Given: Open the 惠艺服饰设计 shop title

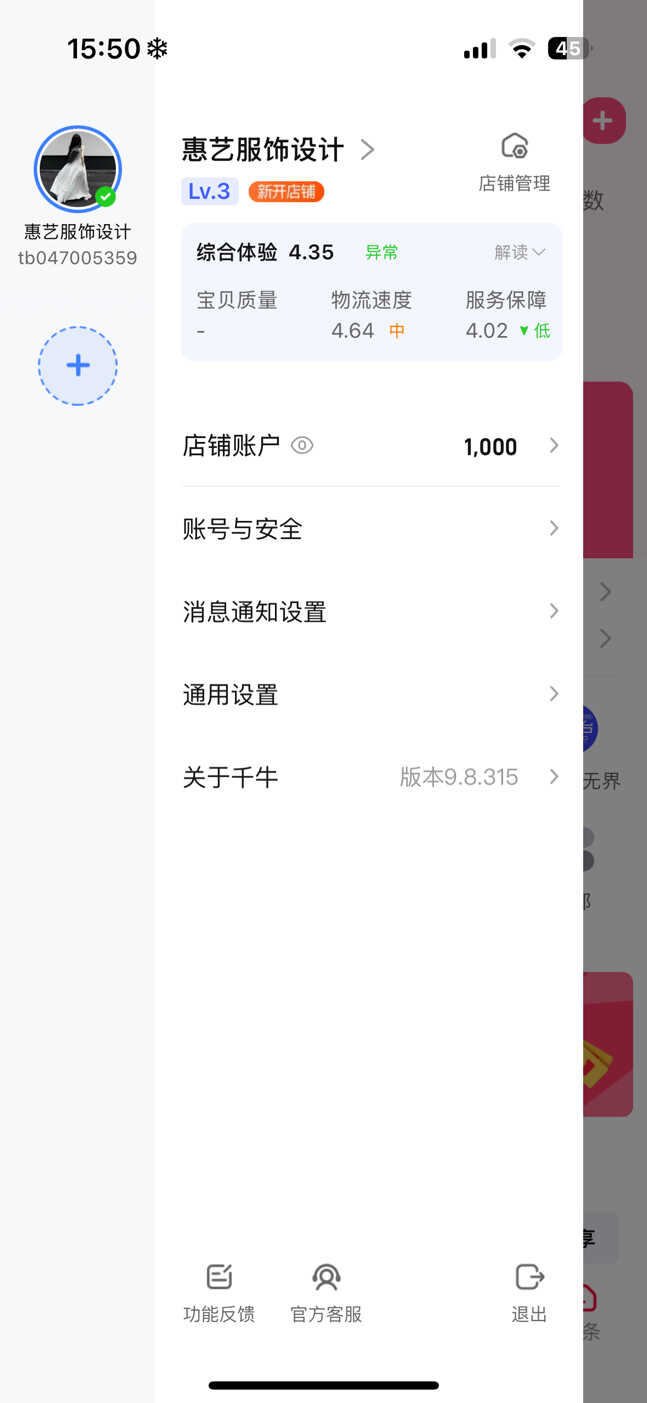Looking at the screenshot, I should (x=278, y=150).
